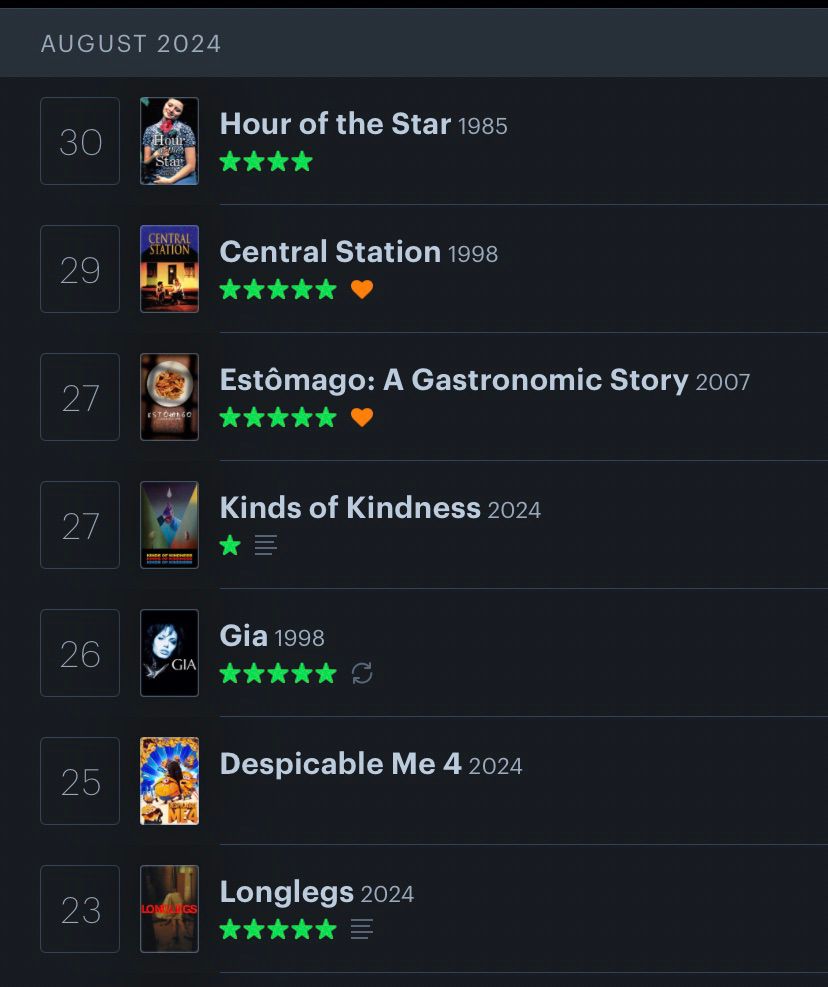Open the review icon for Kinds of Kindness

(x=265, y=545)
